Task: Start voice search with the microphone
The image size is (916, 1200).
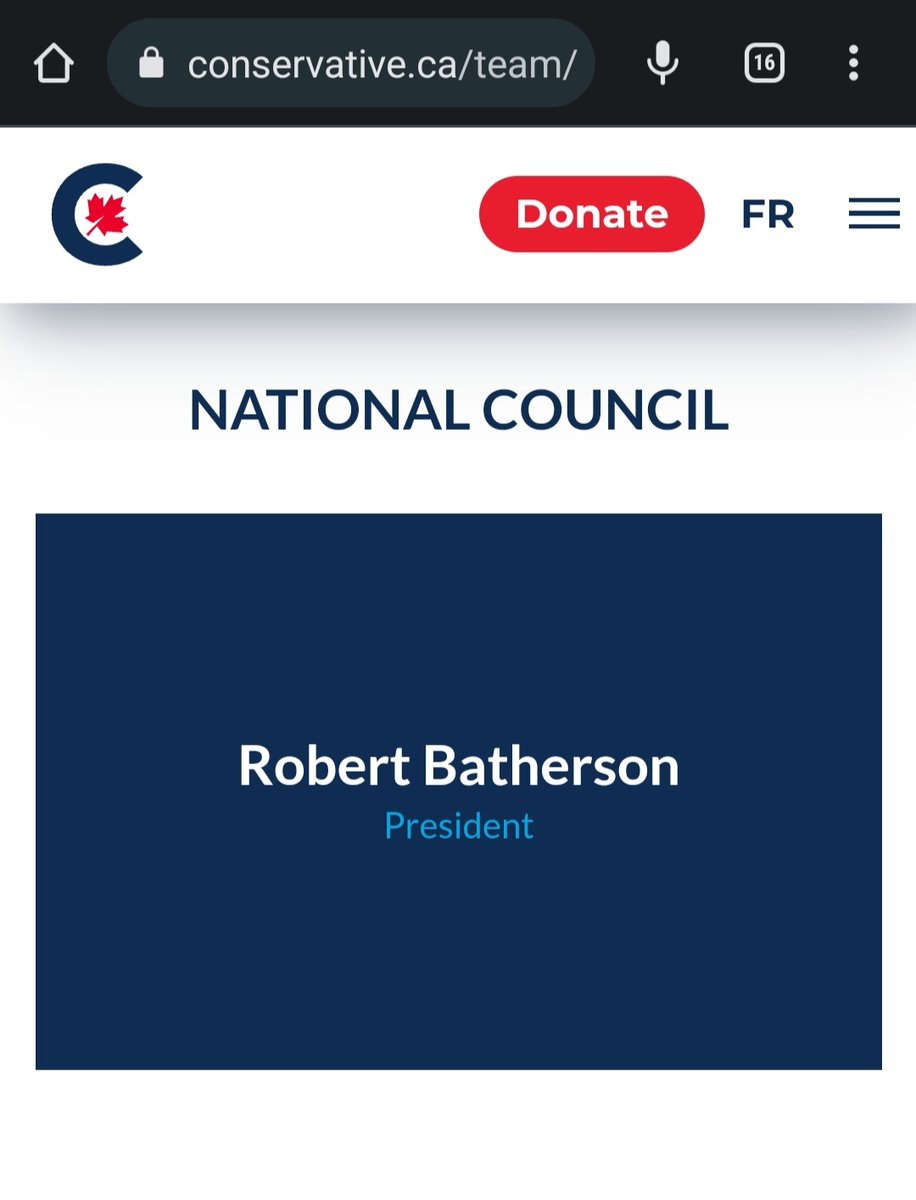Action: (662, 65)
